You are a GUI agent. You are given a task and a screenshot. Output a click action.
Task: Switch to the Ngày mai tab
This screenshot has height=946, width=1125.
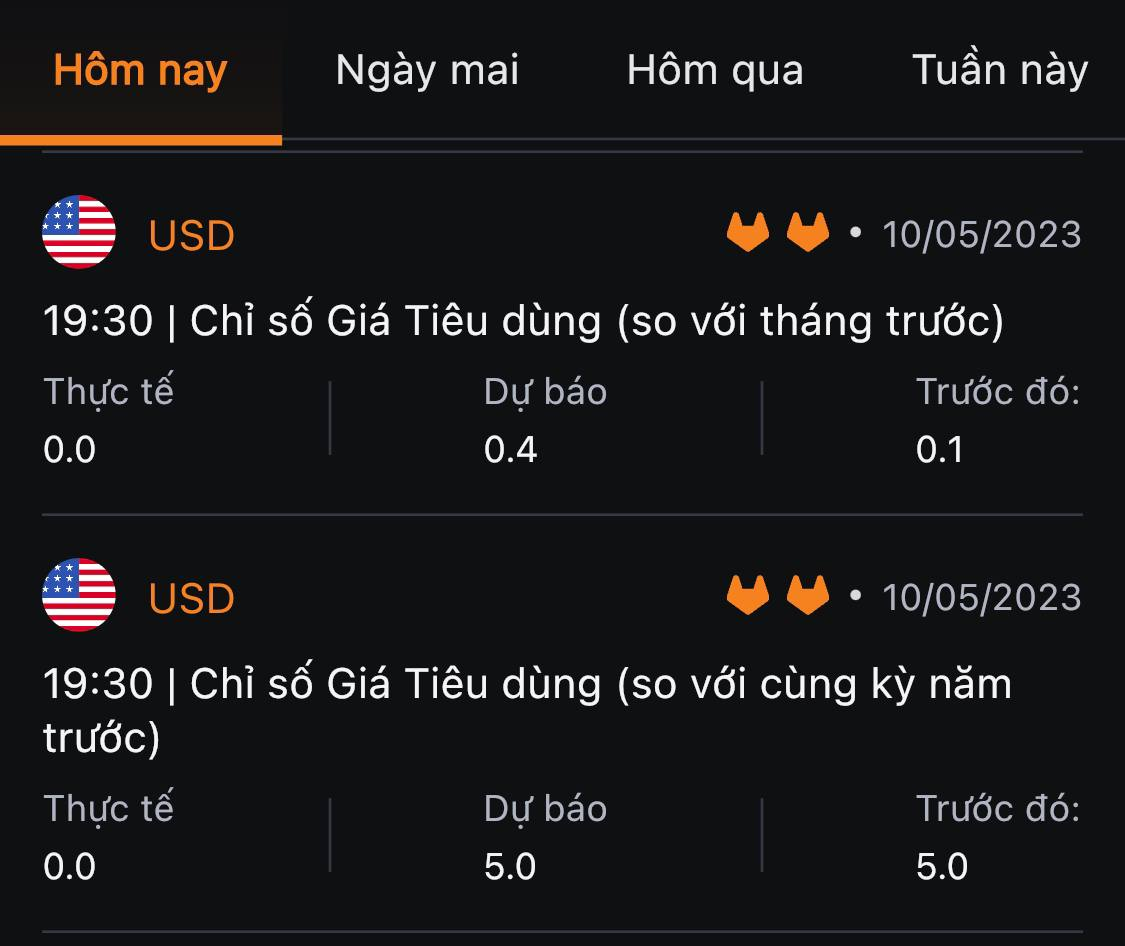[427, 71]
